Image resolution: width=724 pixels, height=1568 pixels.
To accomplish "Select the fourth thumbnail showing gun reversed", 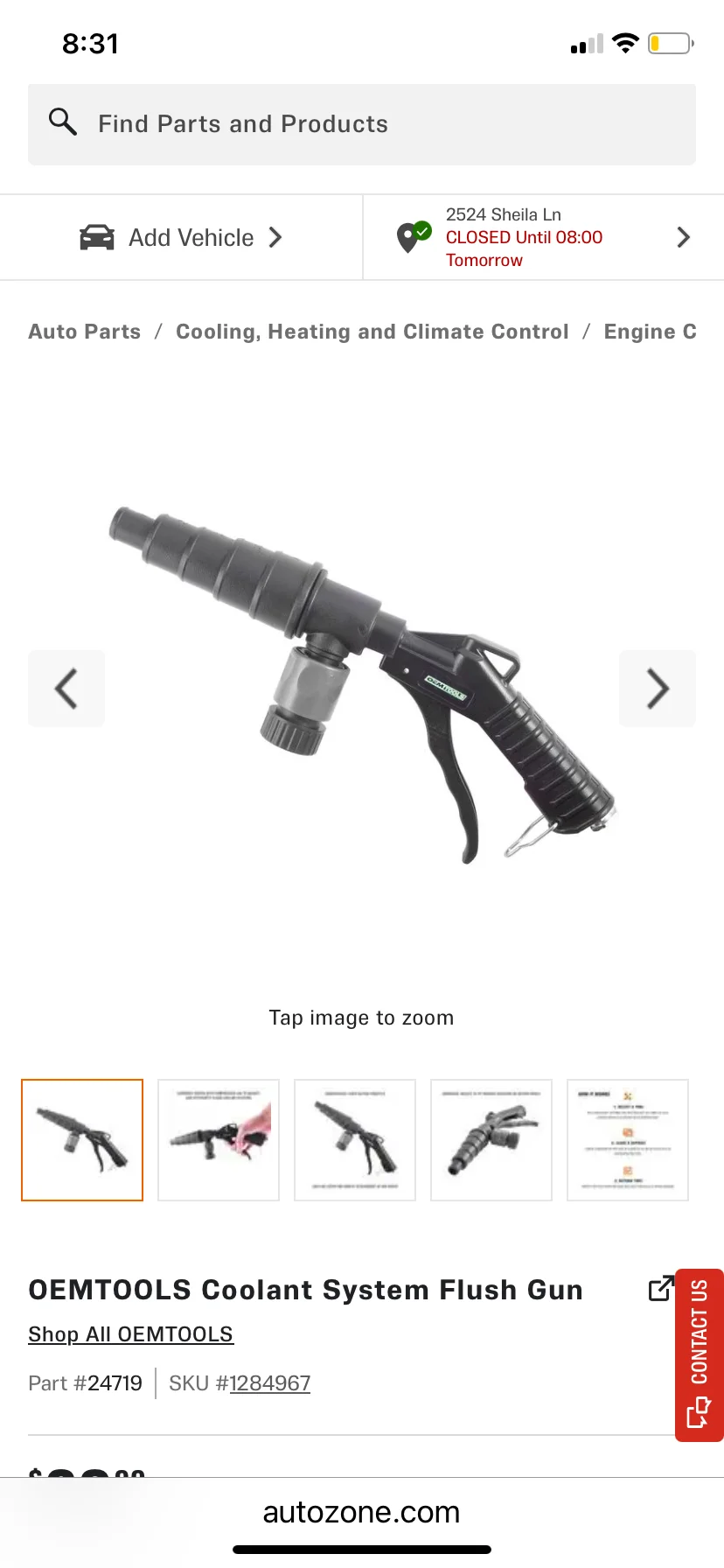I will [x=491, y=1139].
